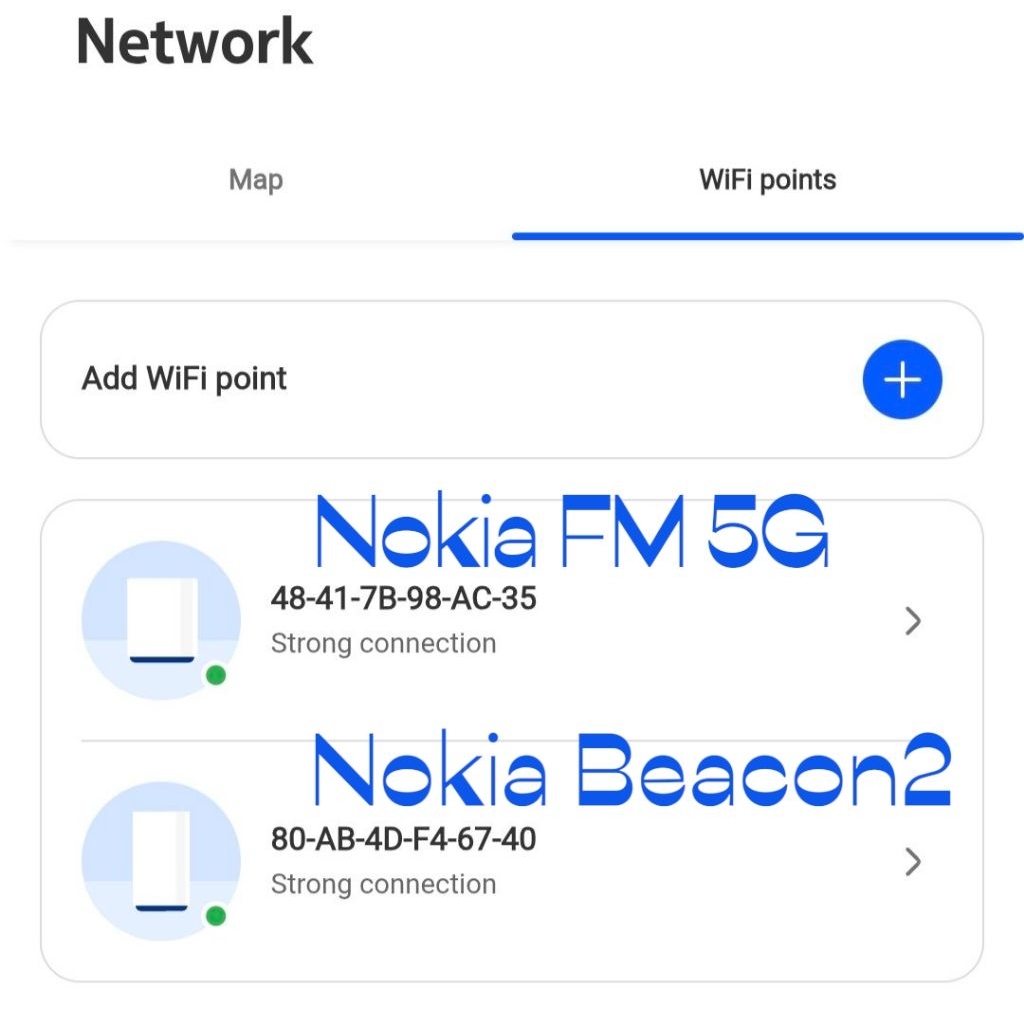Open WiFi point 80-AB-4D-F4-67-40
1024x1024 pixels.
coord(510,860)
